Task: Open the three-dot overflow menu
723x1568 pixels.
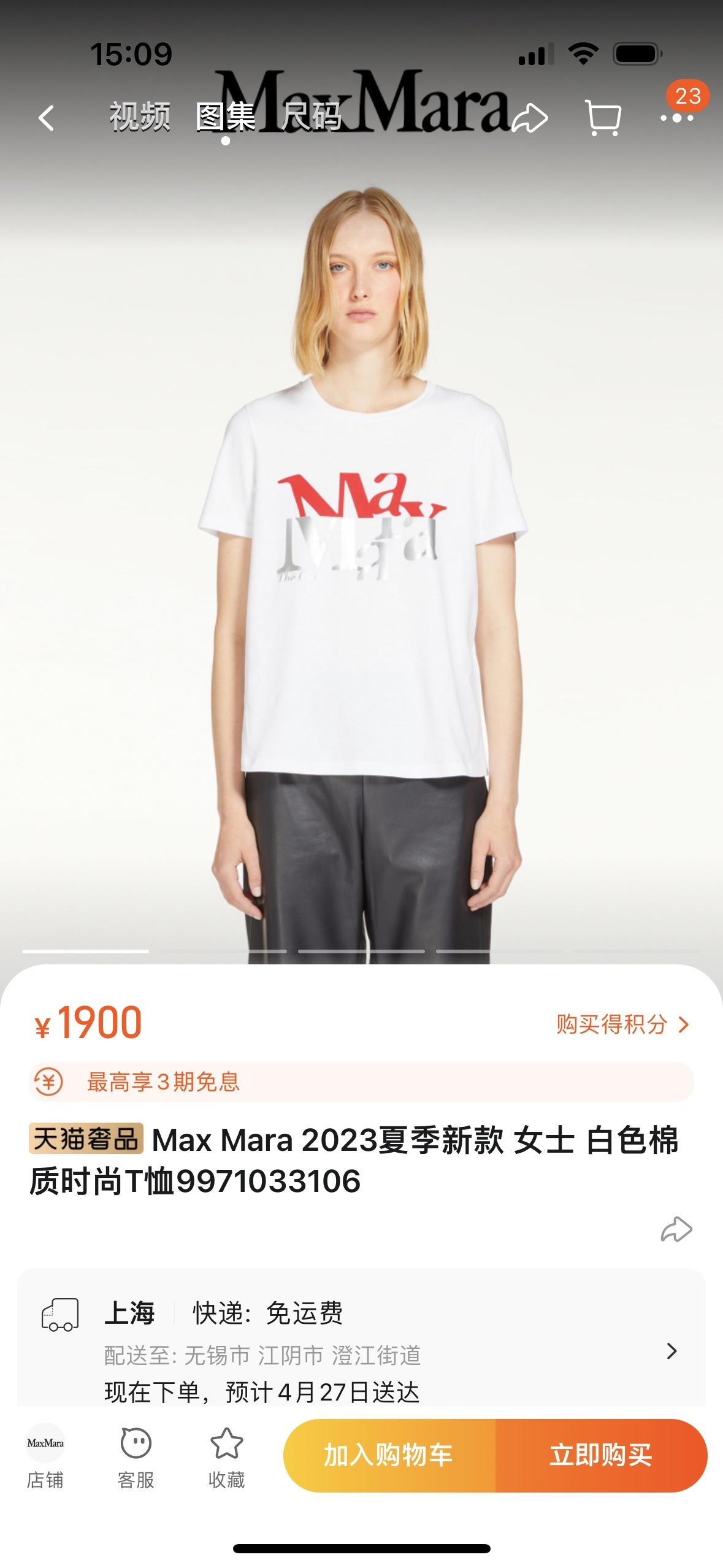Action: point(677,118)
